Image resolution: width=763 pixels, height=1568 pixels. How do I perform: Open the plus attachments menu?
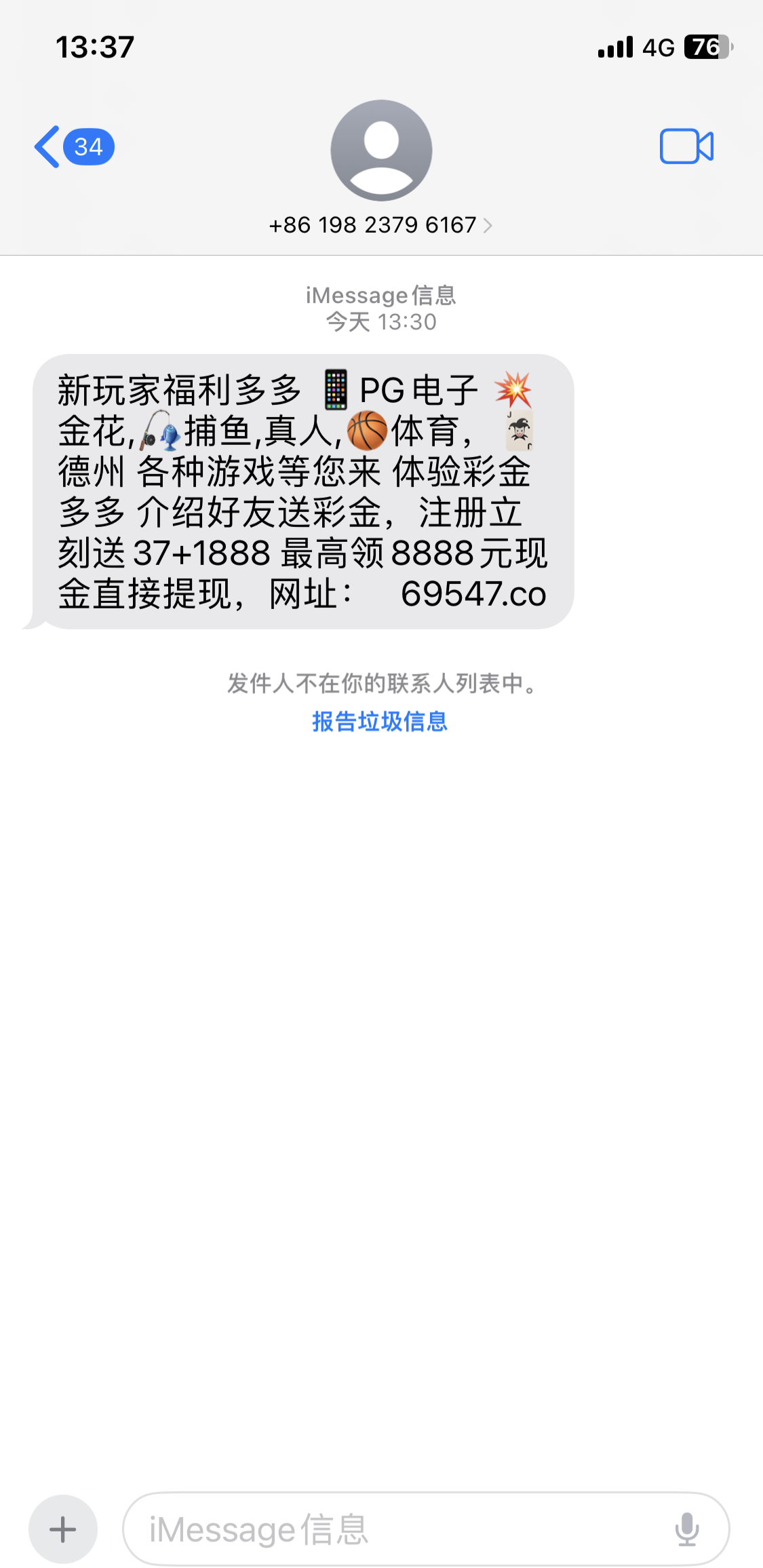pos(63,1529)
